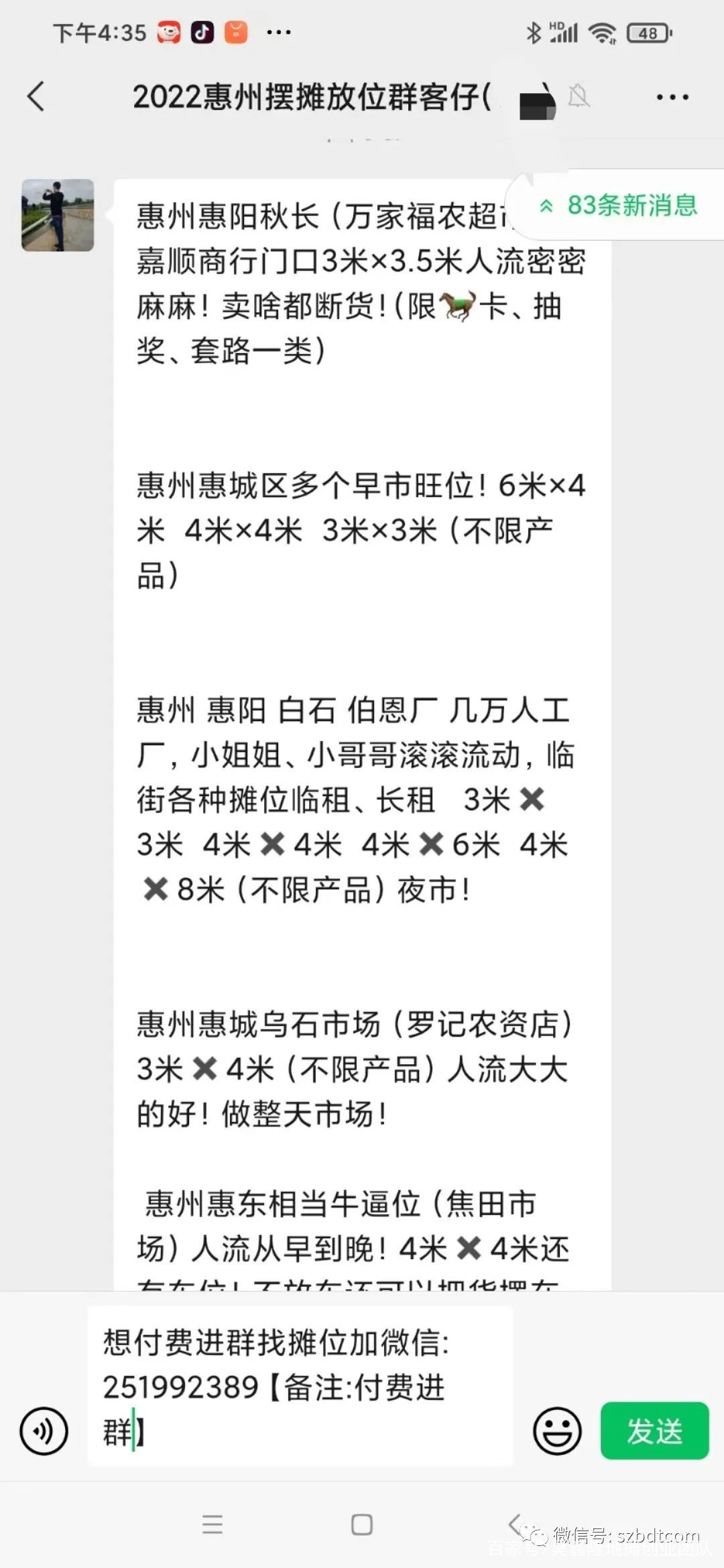Open the group chat overflow menu
The width and height of the screenshot is (724, 1568).
pos(672,98)
